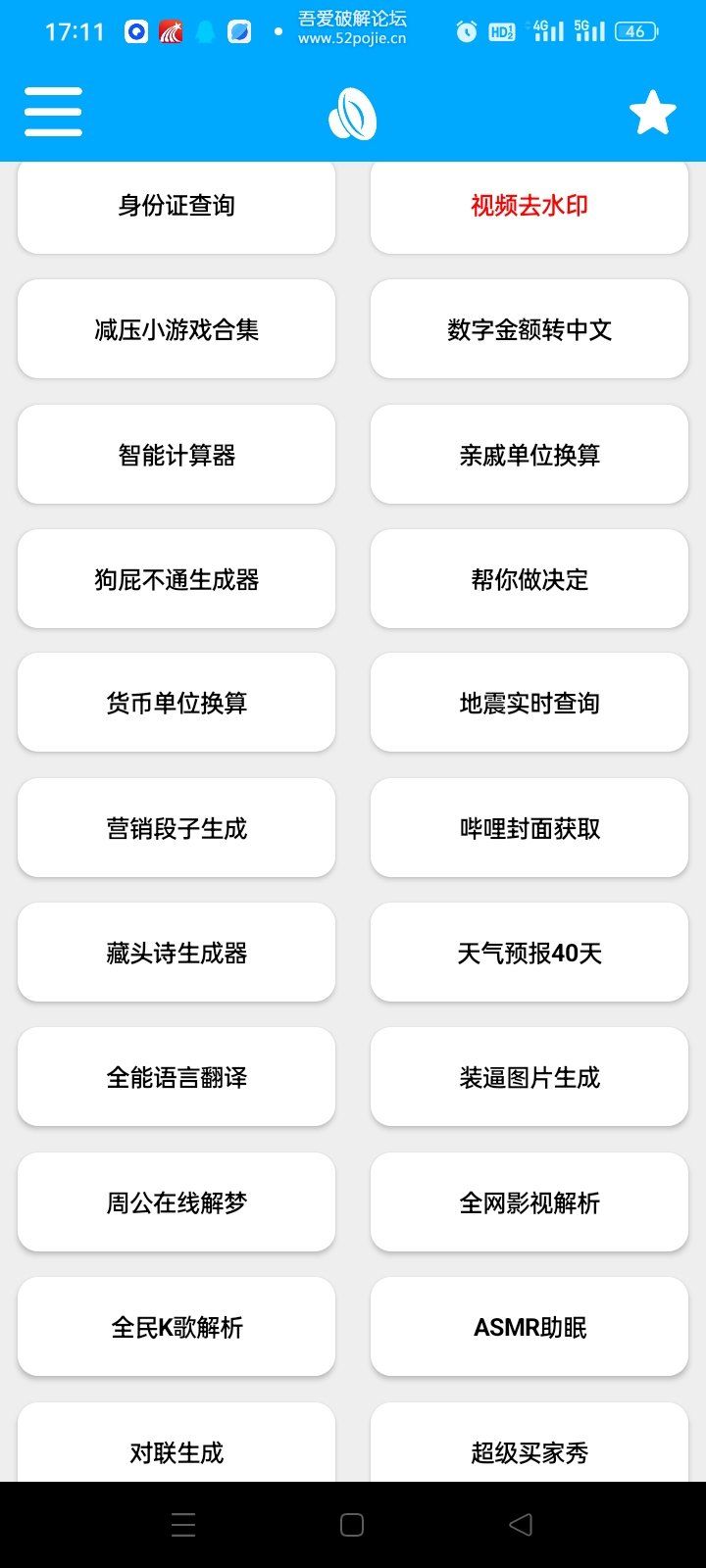Screen dimensions: 706x1568
Task: Open 全能语言翻译
Action: point(176,1077)
